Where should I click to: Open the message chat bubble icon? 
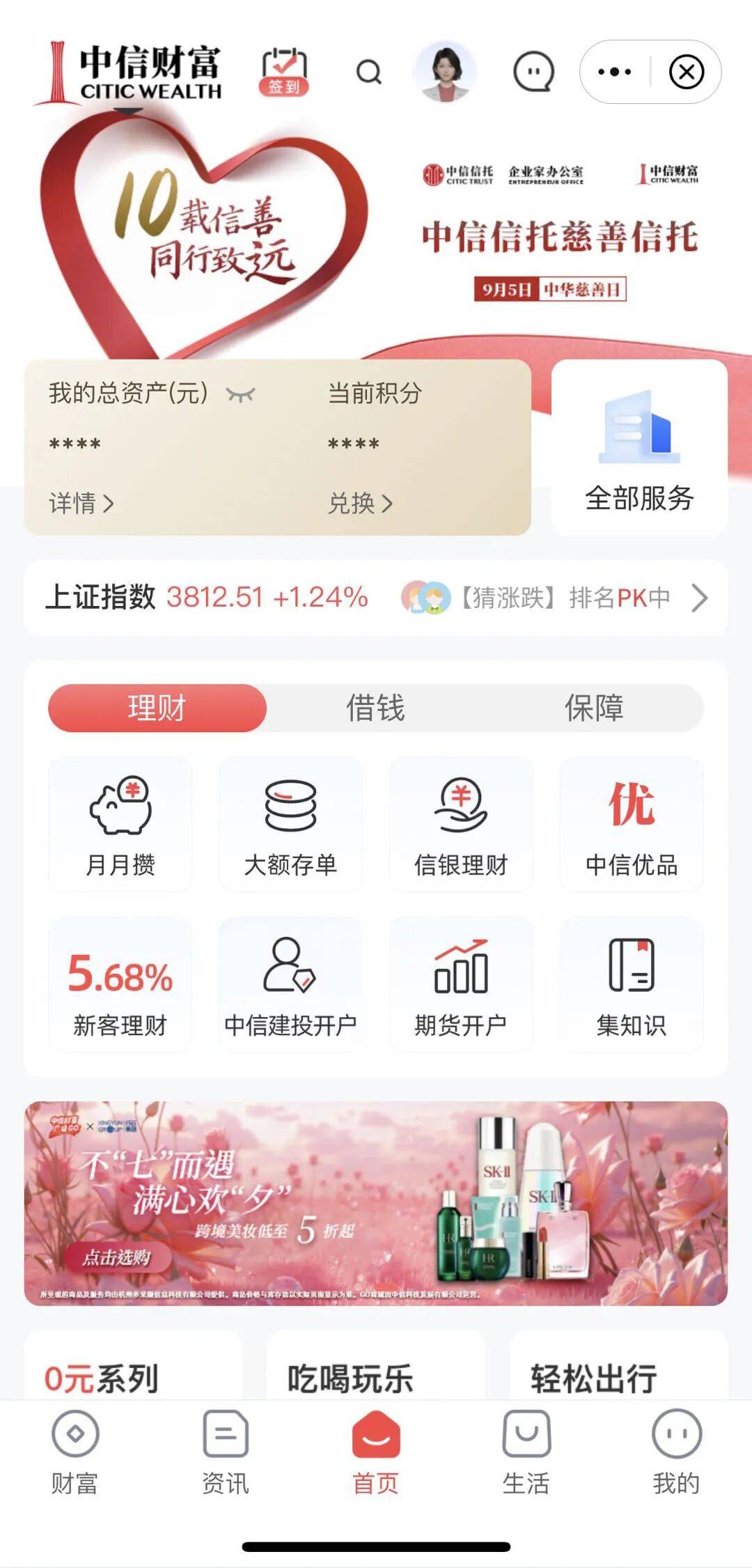pos(533,72)
